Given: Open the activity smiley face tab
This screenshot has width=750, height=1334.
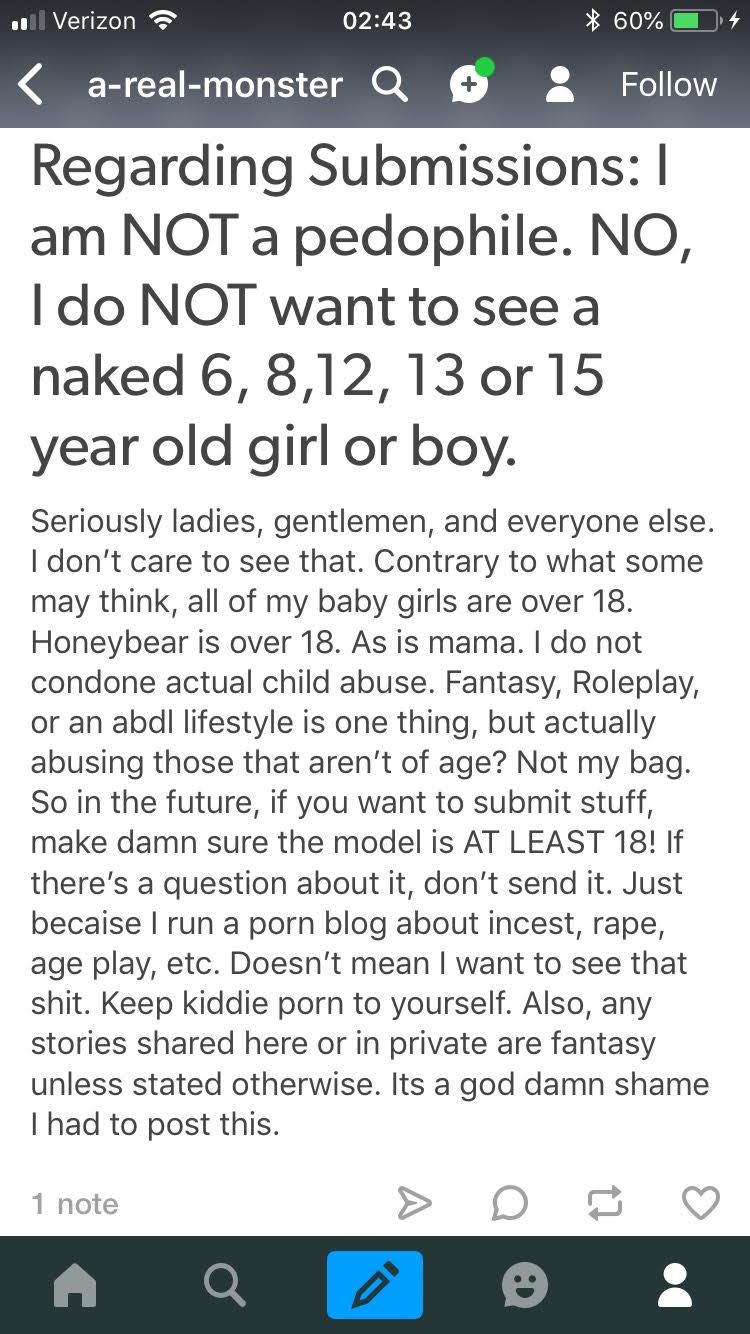Looking at the screenshot, I should click(525, 1285).
